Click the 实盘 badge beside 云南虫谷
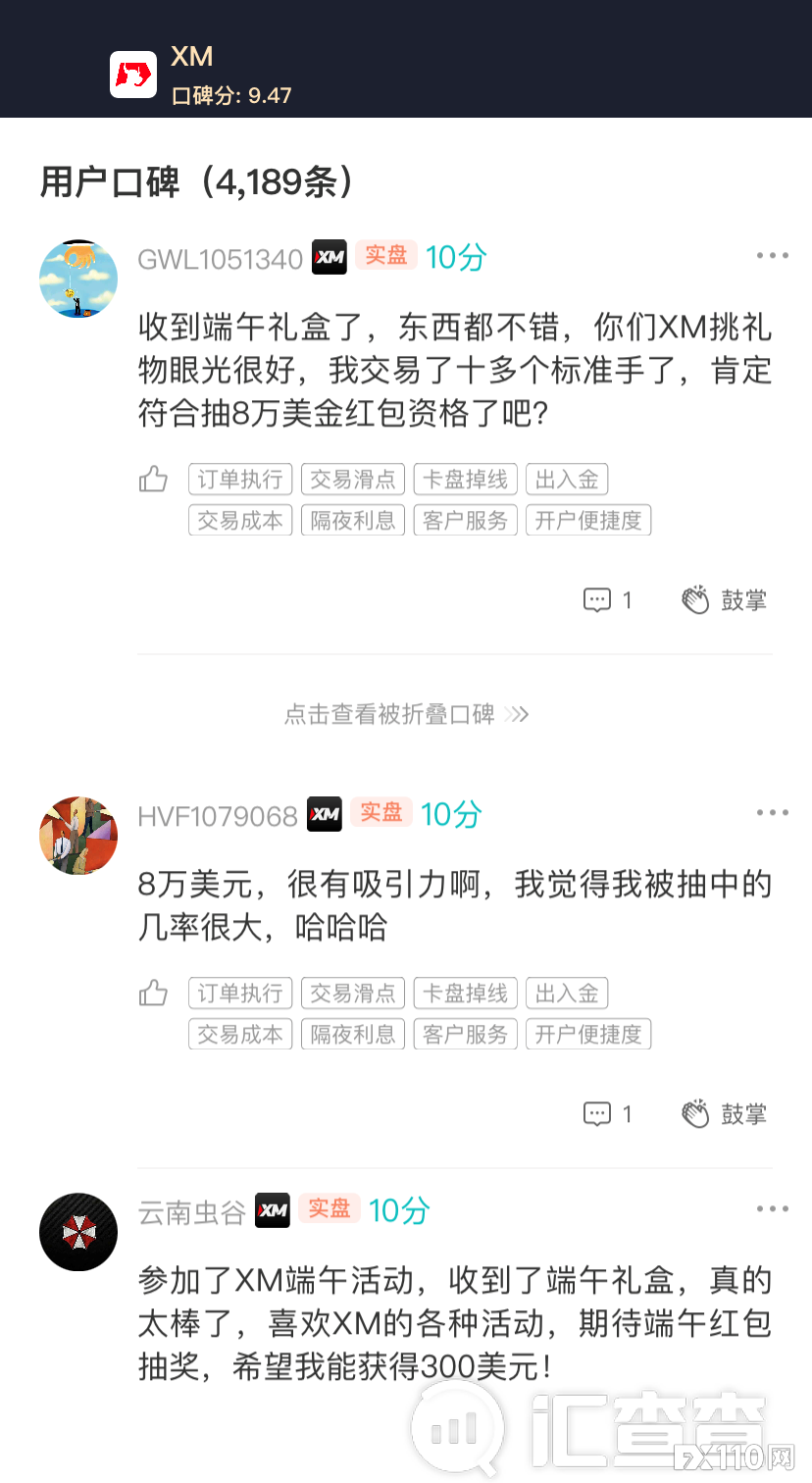Image resolution: width=812 pixels, height=1483 pixels. point(329,1210)
